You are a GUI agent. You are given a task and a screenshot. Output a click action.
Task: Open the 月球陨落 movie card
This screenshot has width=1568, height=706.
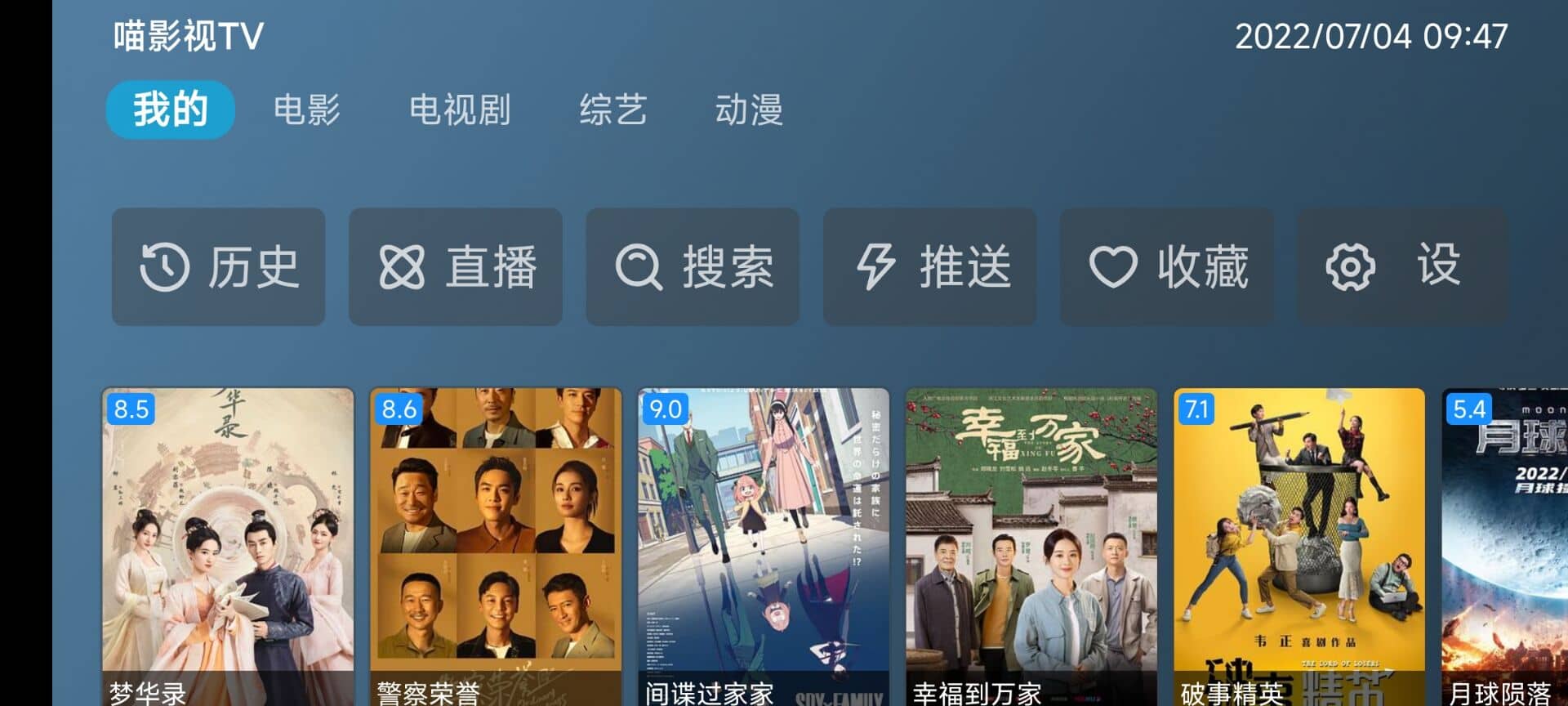point(1504,546)
